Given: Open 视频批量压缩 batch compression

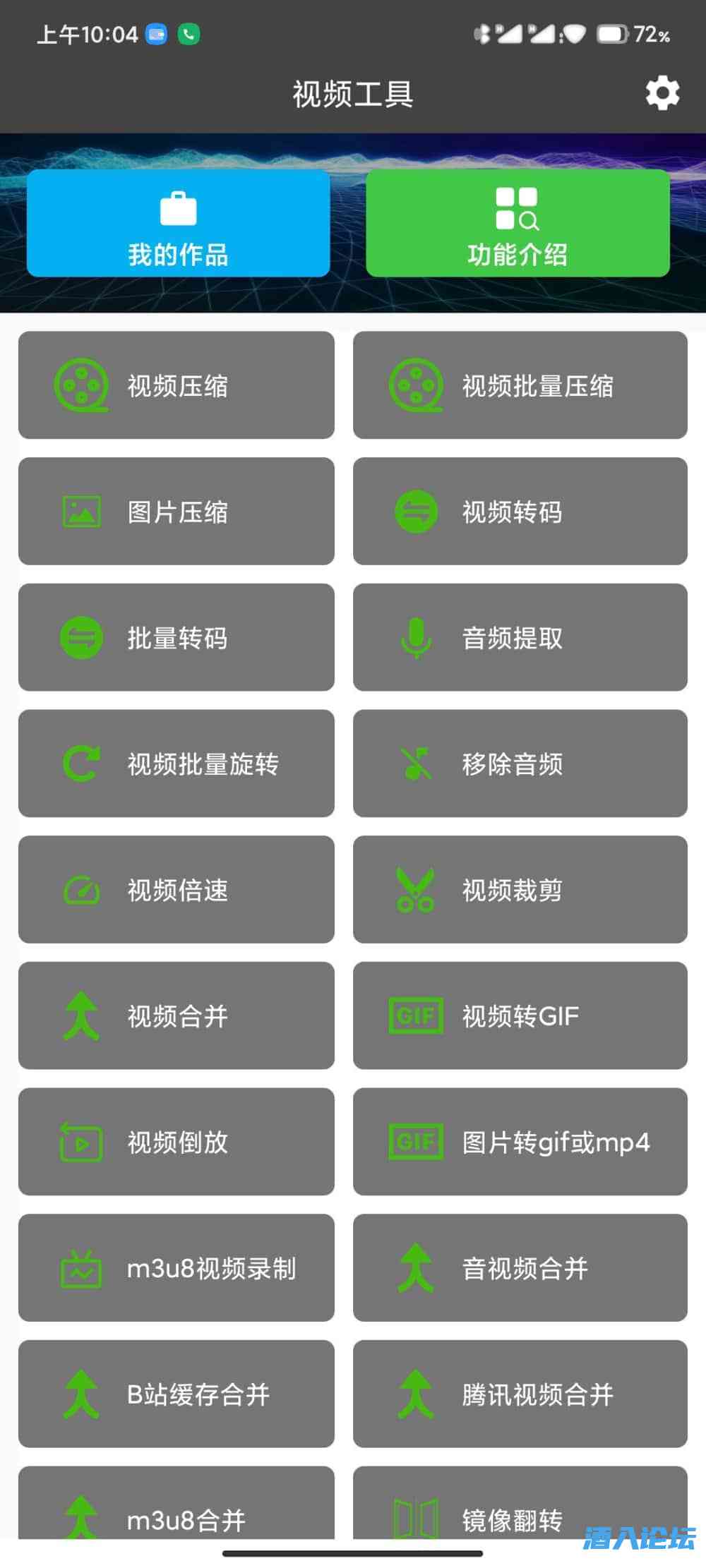Looking at the screenshot, I should pyautogui.click(x=520, y=385).
